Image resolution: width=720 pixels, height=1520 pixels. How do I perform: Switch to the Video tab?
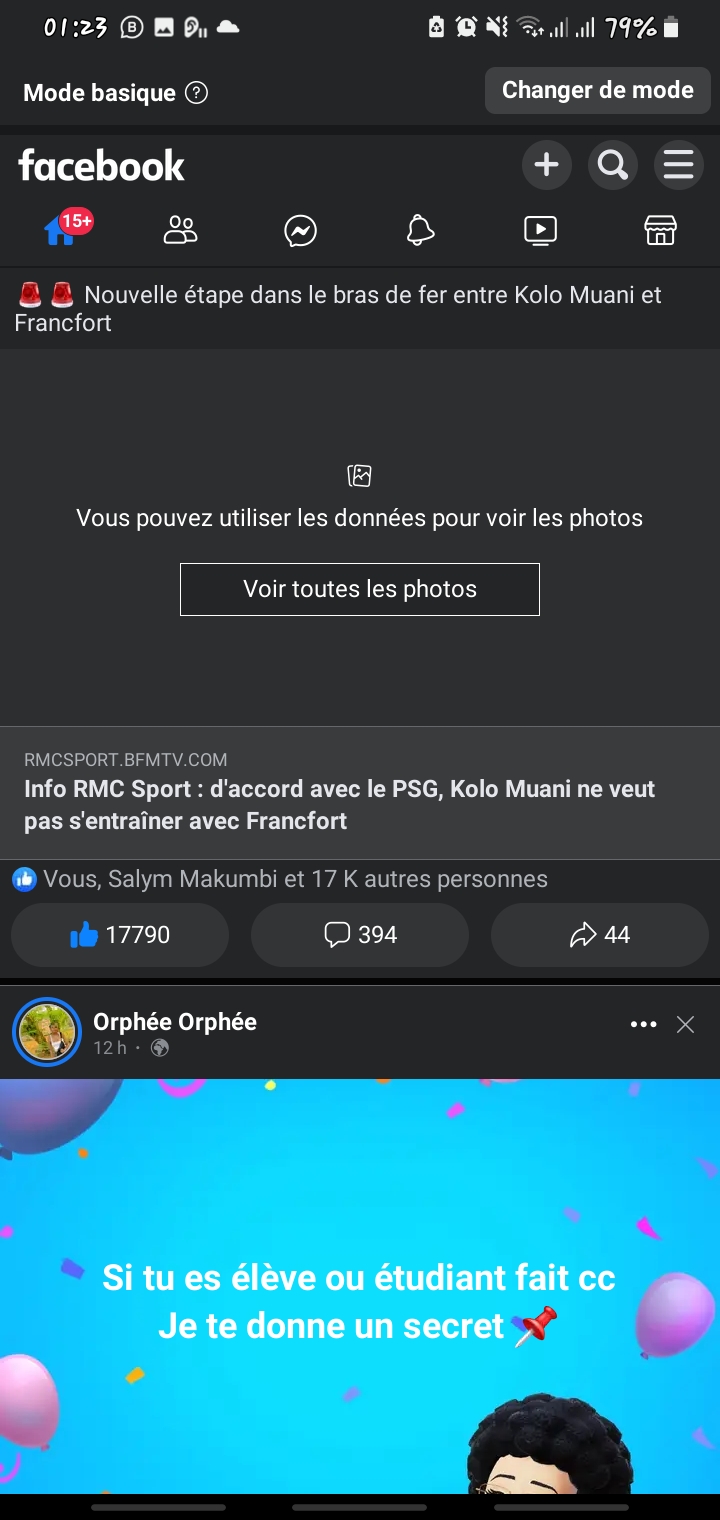540,231
